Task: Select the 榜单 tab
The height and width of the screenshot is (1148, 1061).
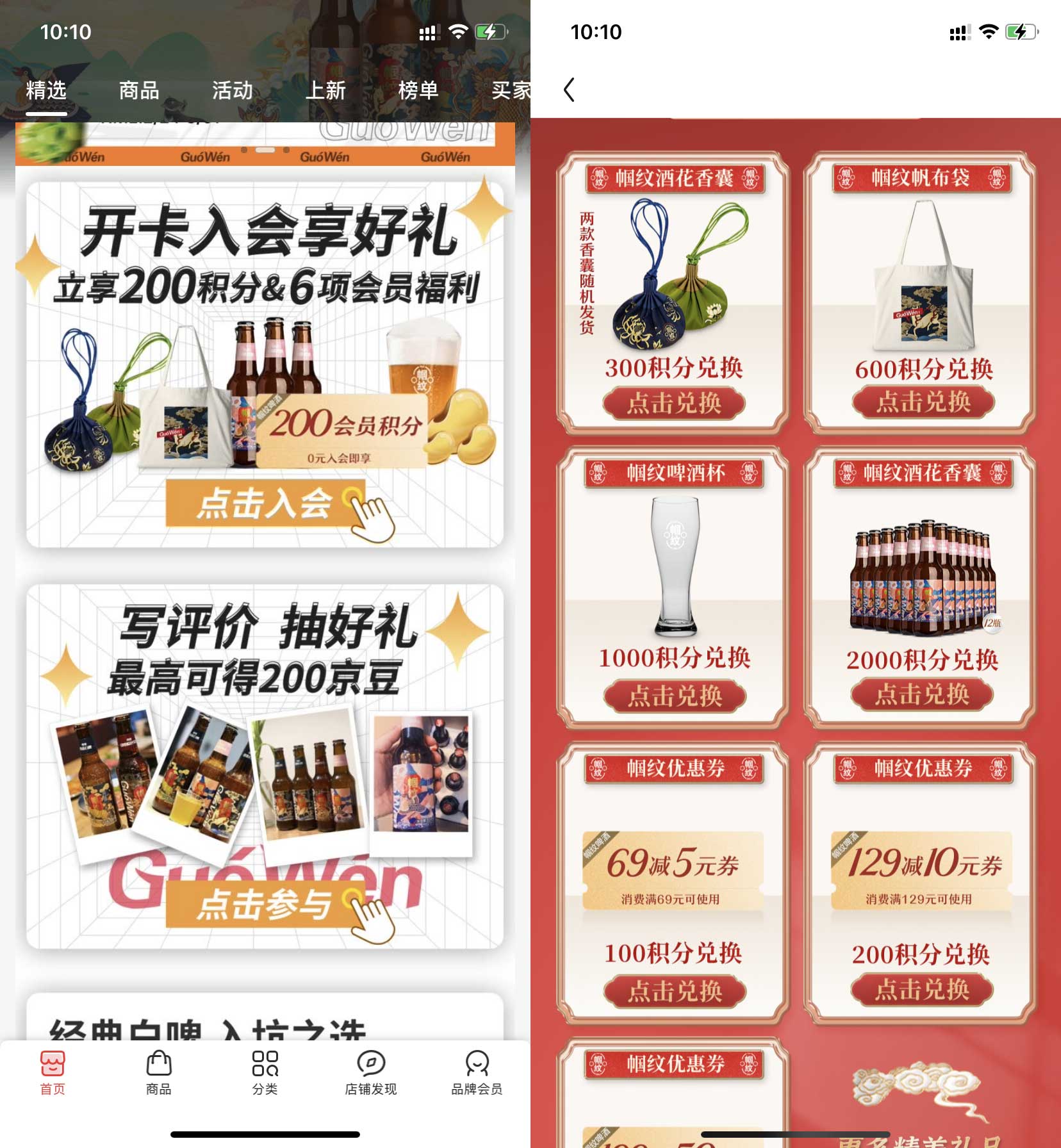Action: click(419, 90)
